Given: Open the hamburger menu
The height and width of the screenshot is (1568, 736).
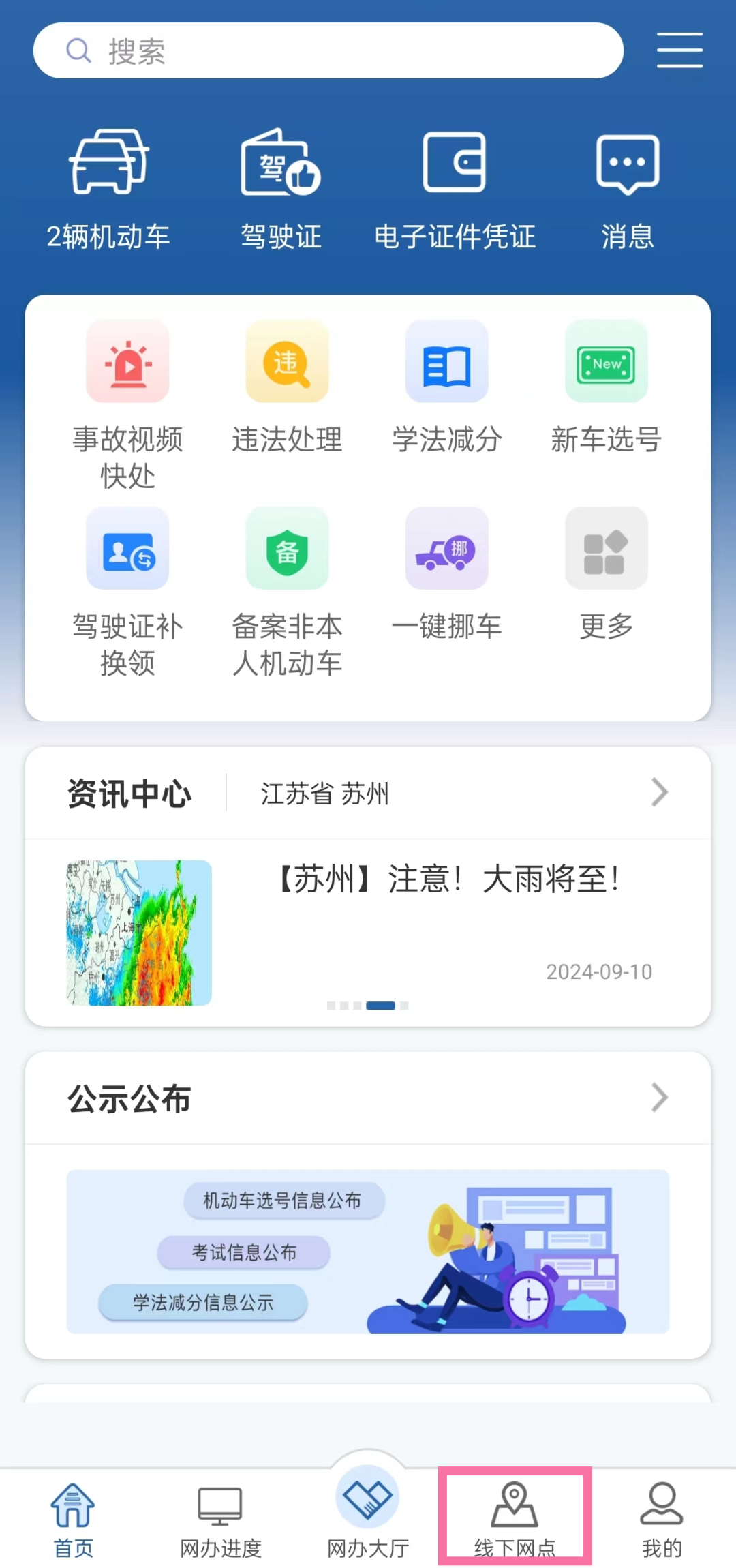Looking at the screenshot, I should point(679,50).
